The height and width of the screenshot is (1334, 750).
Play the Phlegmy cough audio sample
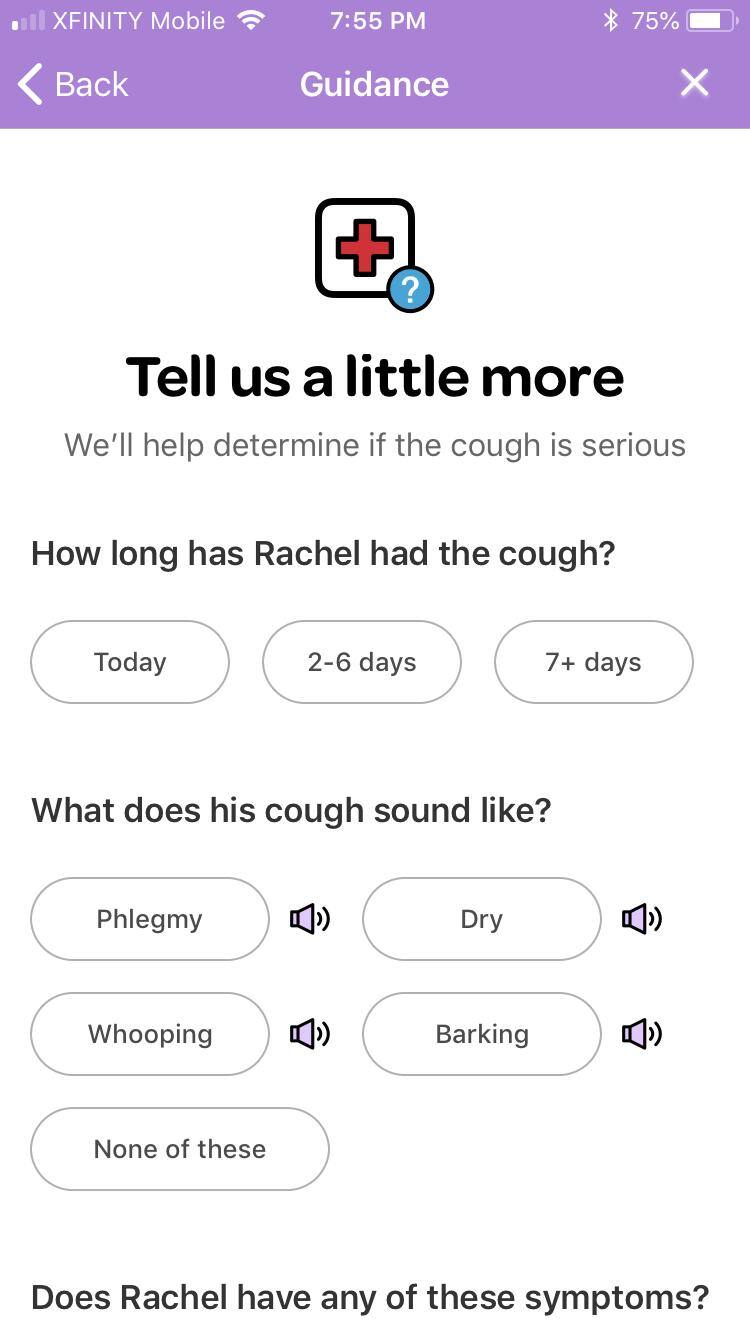pos(310,919)
